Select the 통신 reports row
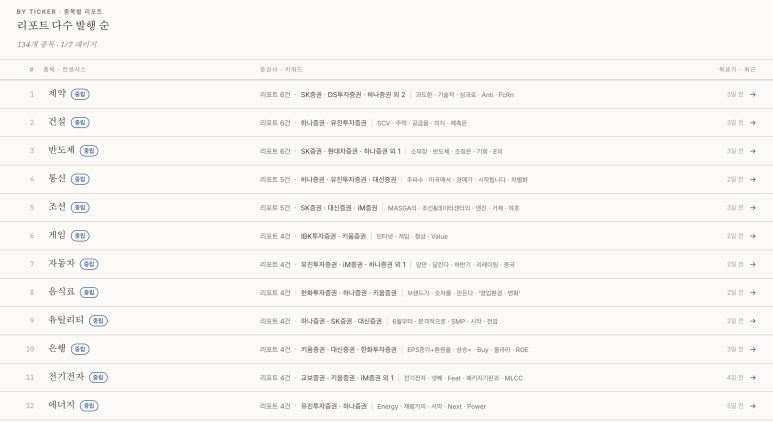The height and width of the screenshot is (422, 773). click(x=386, y=179)
